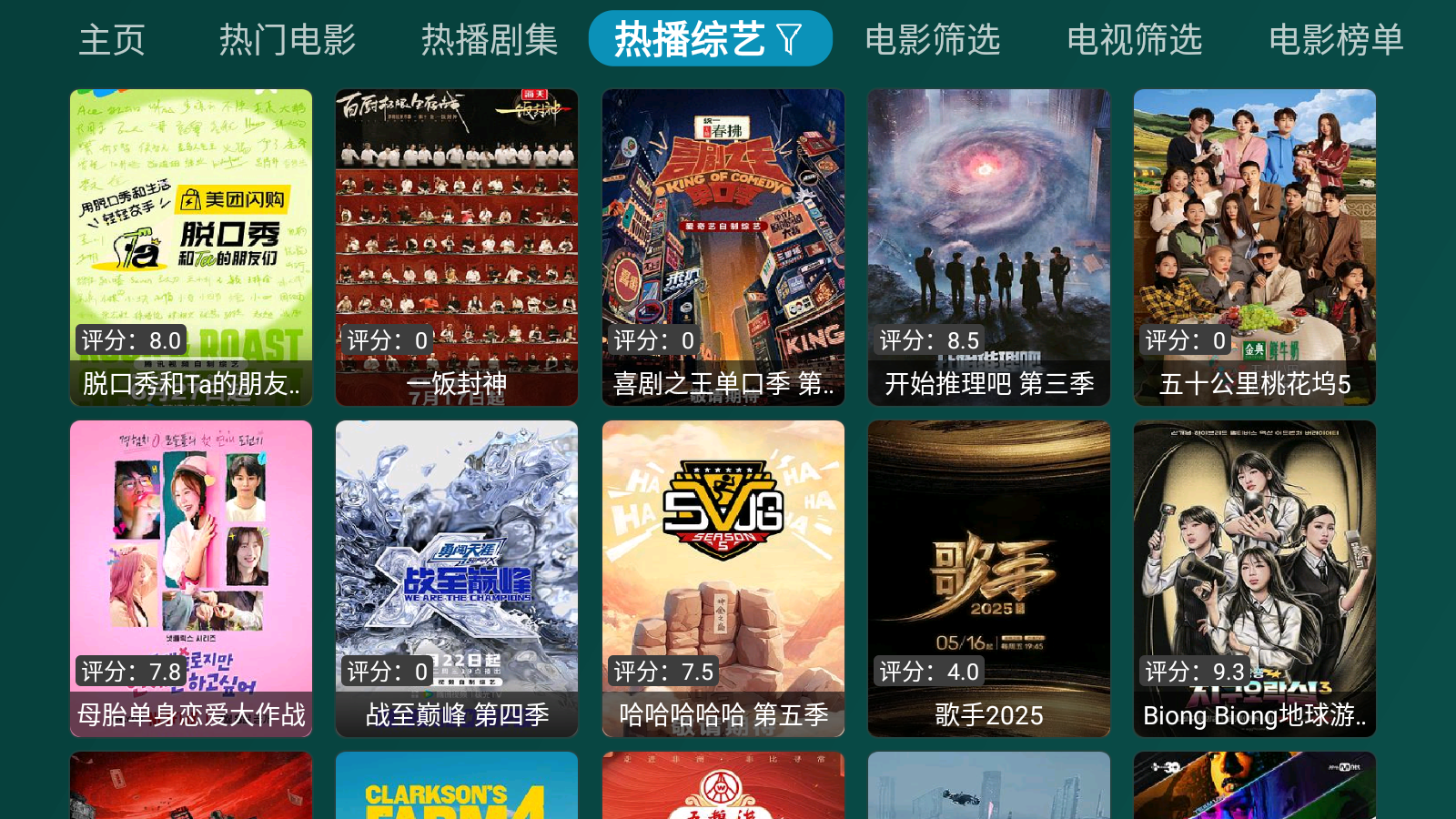Open the 热门电影 tab

[x=288, y=40]
